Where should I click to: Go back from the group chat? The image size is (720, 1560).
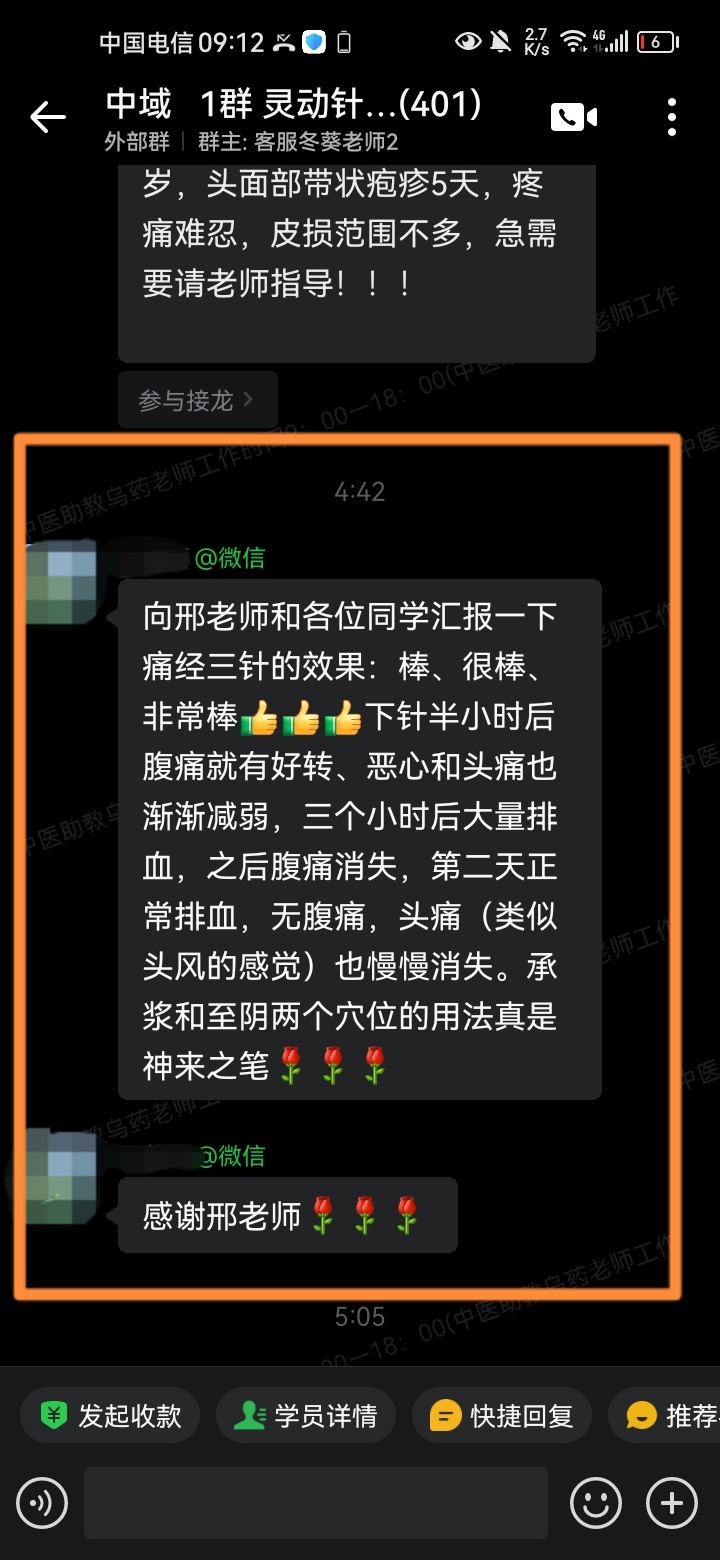point(47,118)
